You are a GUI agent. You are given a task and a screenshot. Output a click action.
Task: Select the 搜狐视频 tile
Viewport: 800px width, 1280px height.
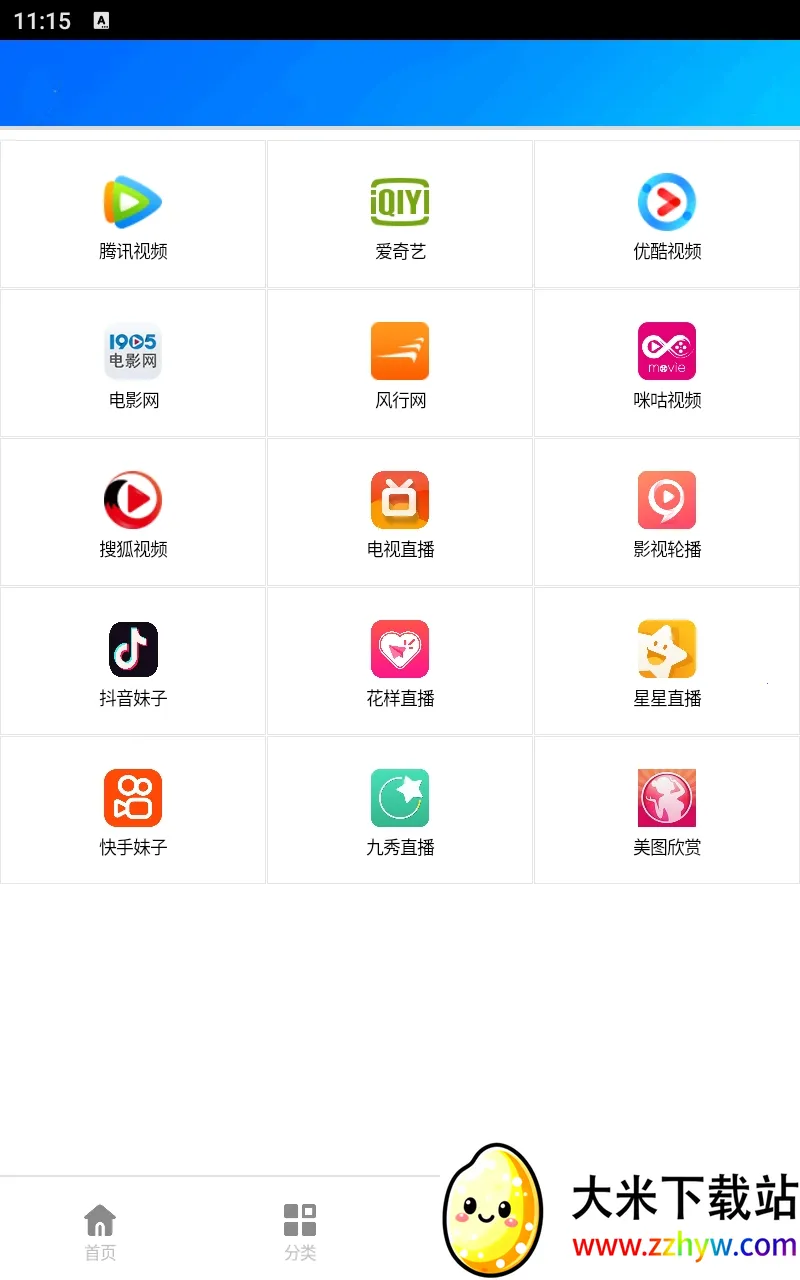click(133, 512)
